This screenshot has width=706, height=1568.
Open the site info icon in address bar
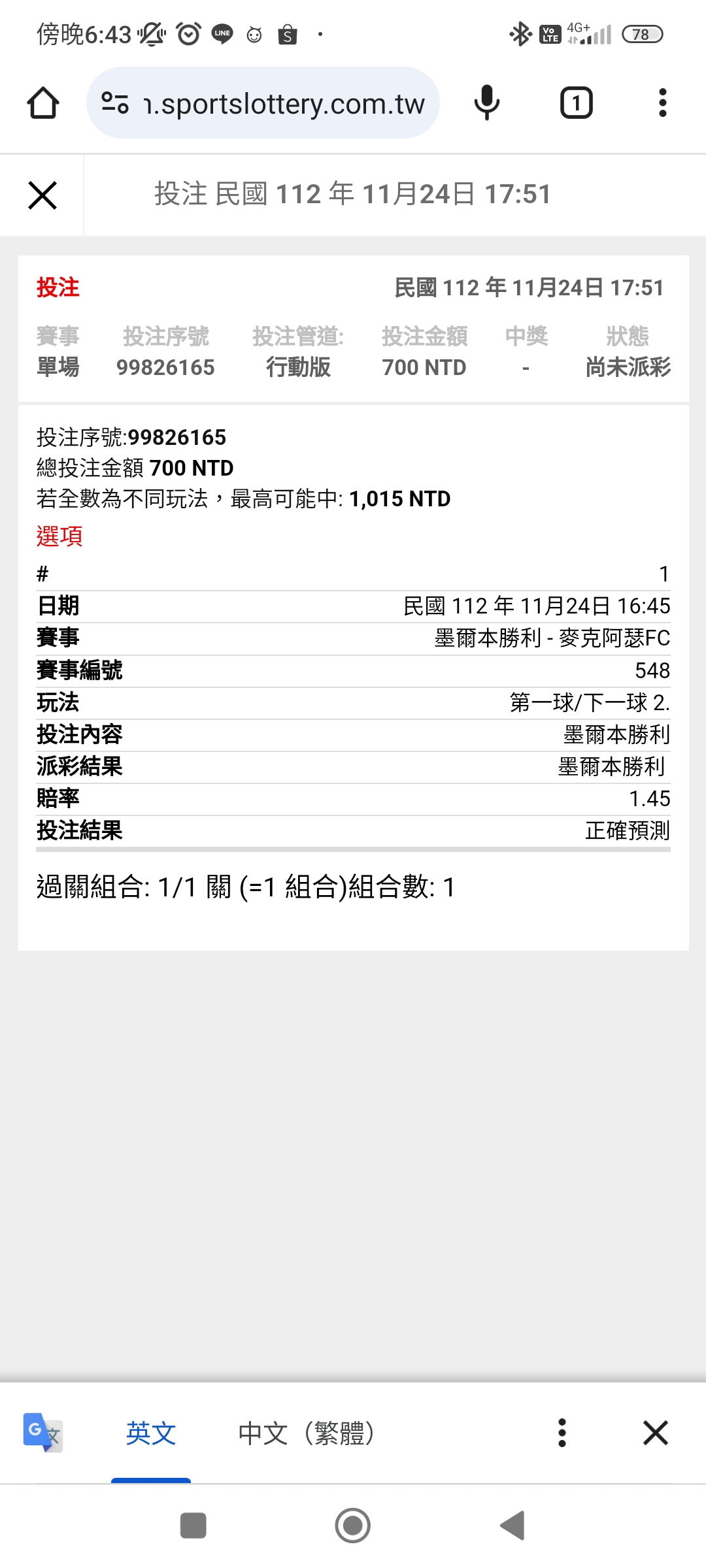coord(115,103)
